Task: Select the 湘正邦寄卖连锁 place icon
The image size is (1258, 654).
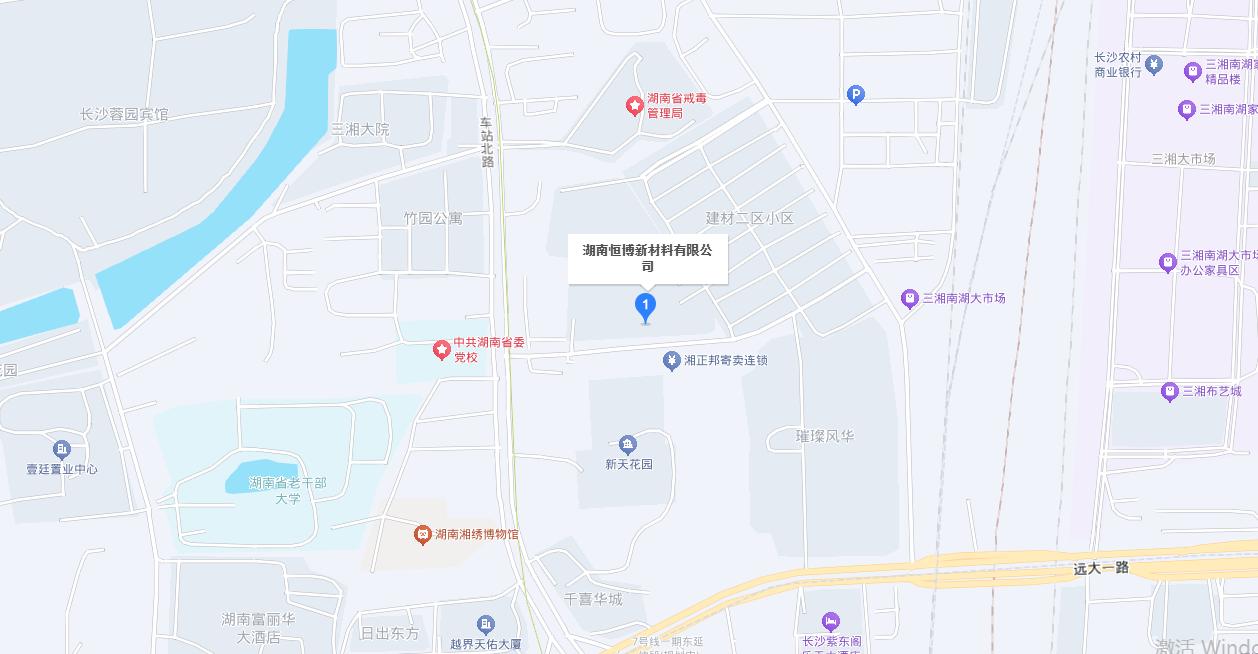Action: [672, 361]
